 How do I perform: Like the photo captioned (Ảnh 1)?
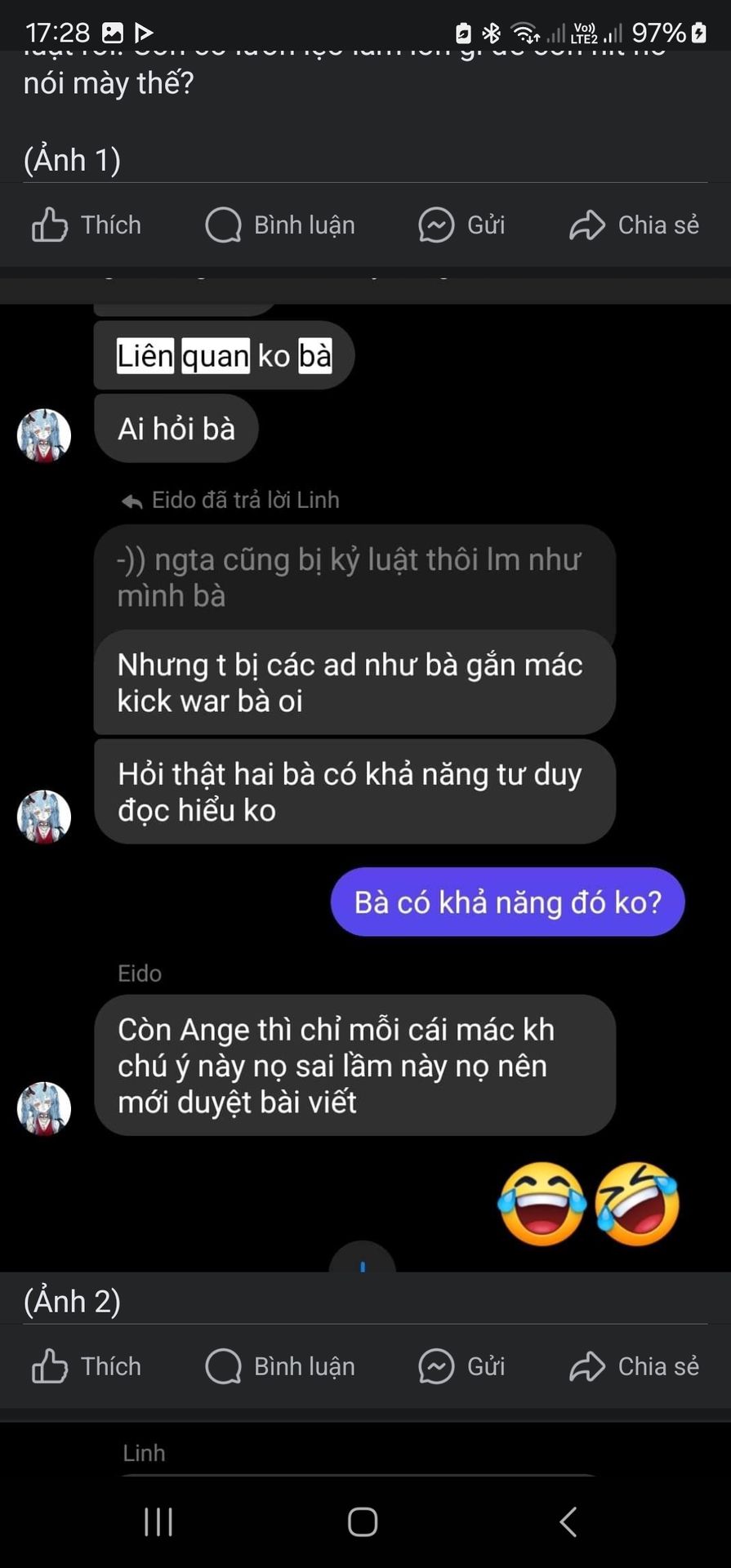(x=87, y=225)
